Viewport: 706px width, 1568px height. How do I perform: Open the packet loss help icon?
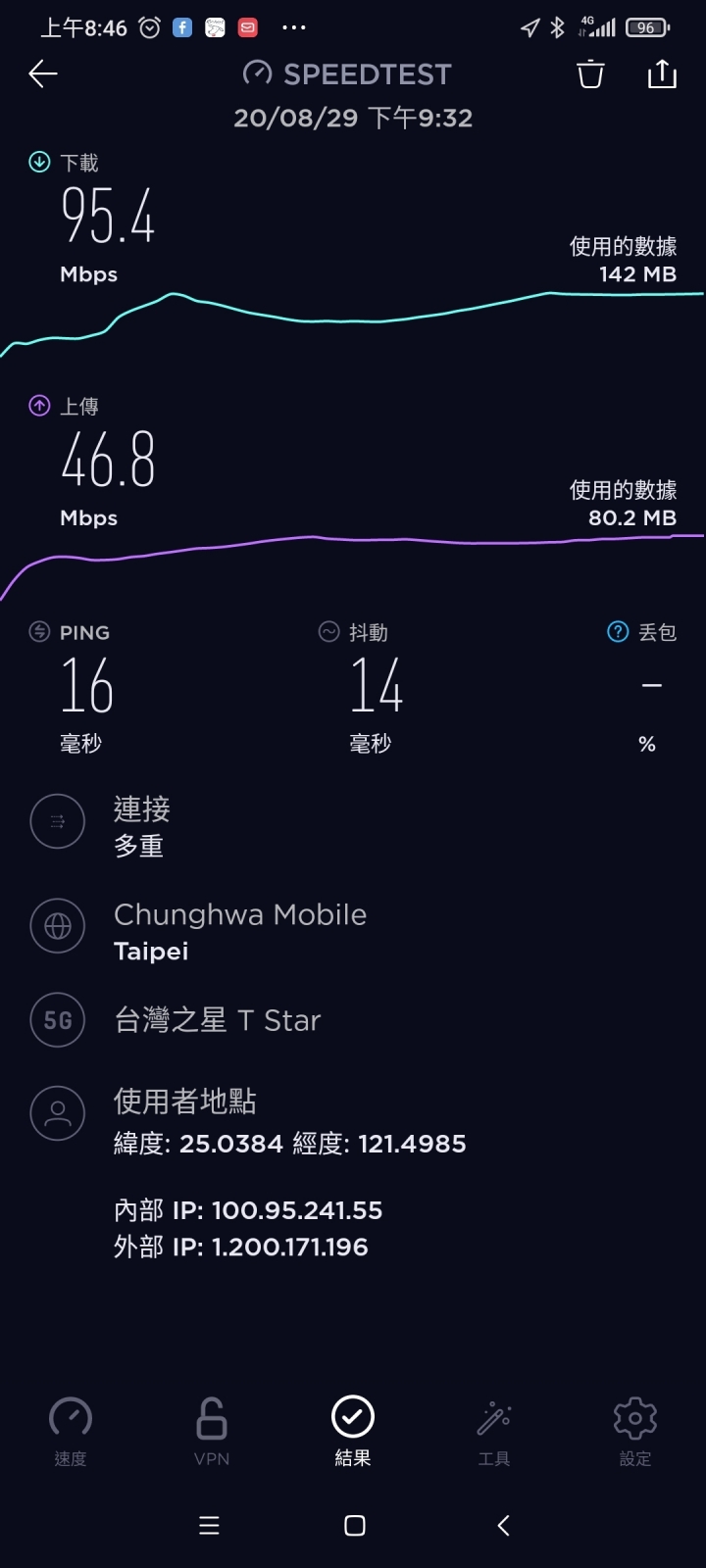click(x=618, y=632)
